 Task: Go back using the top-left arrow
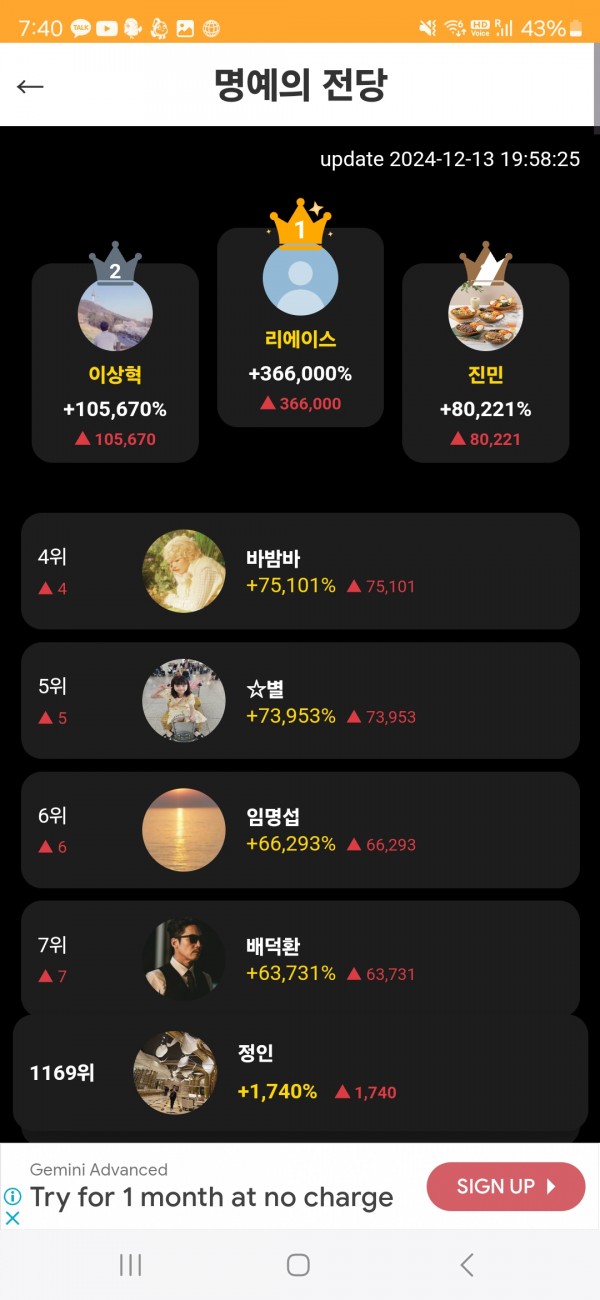30,86
